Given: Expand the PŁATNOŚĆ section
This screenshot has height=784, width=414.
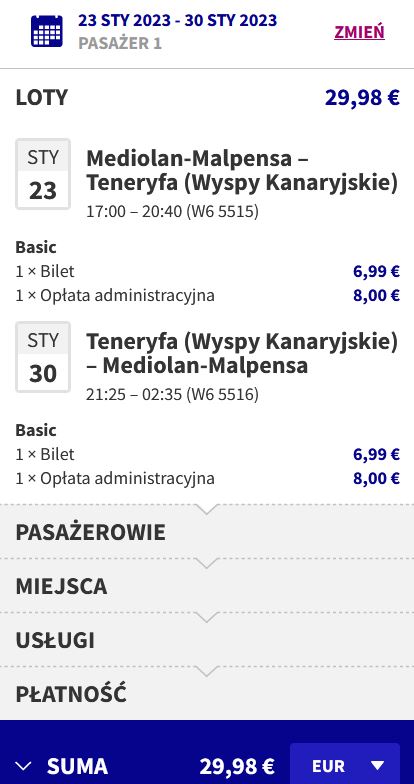Looking at the screenshot, I should tap(207, 694).
